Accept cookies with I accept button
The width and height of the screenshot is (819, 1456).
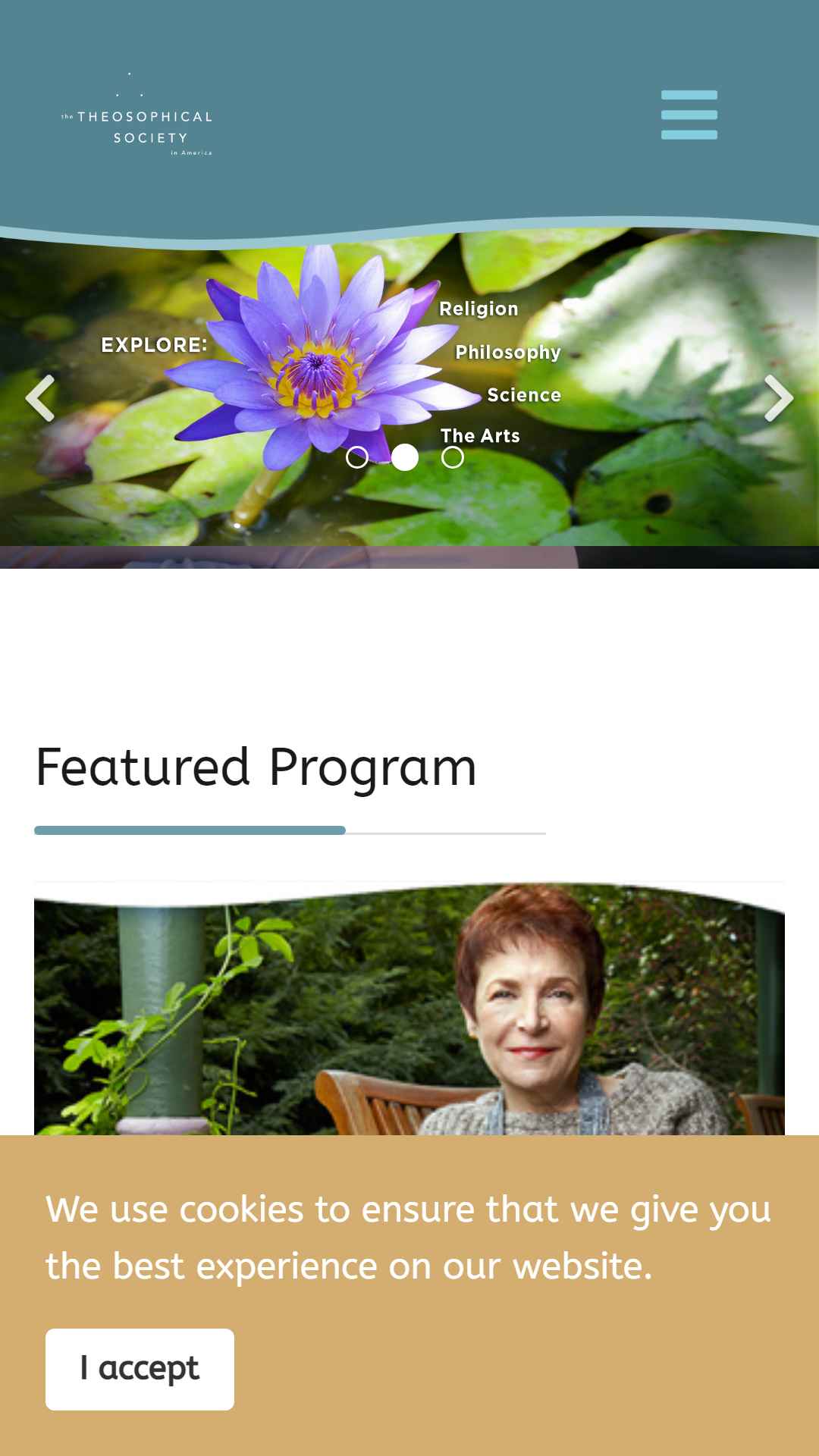point(140,1370)
